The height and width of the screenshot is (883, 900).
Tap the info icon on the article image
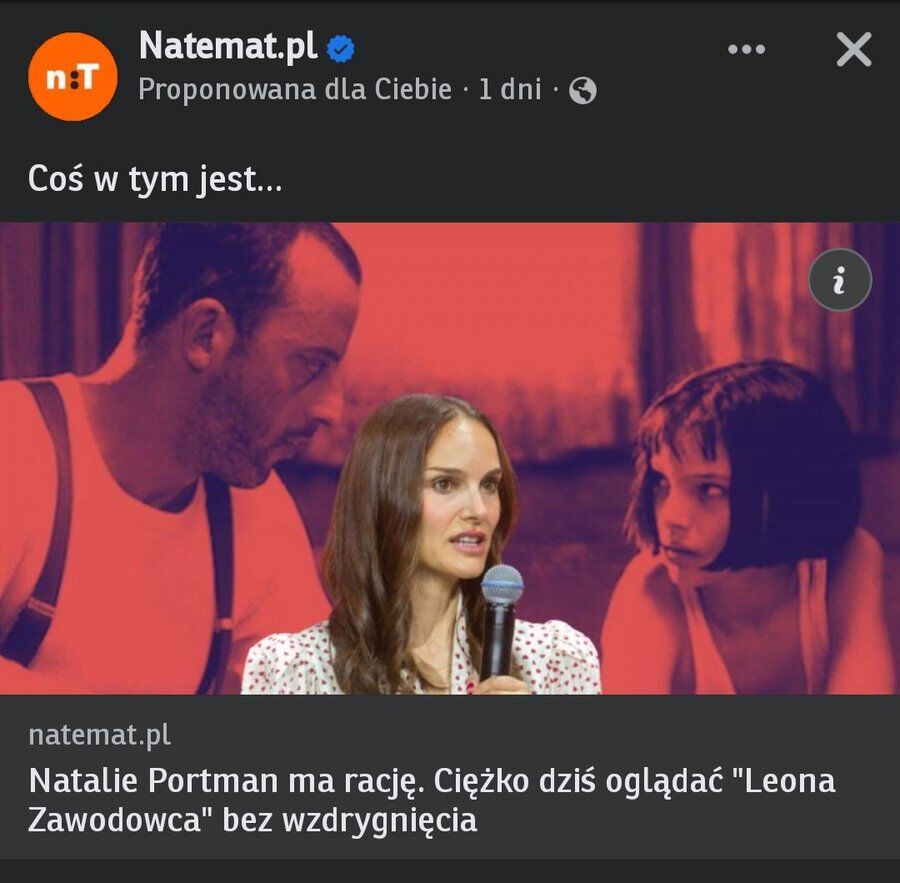pyautogui.click(x=839, y=281)
